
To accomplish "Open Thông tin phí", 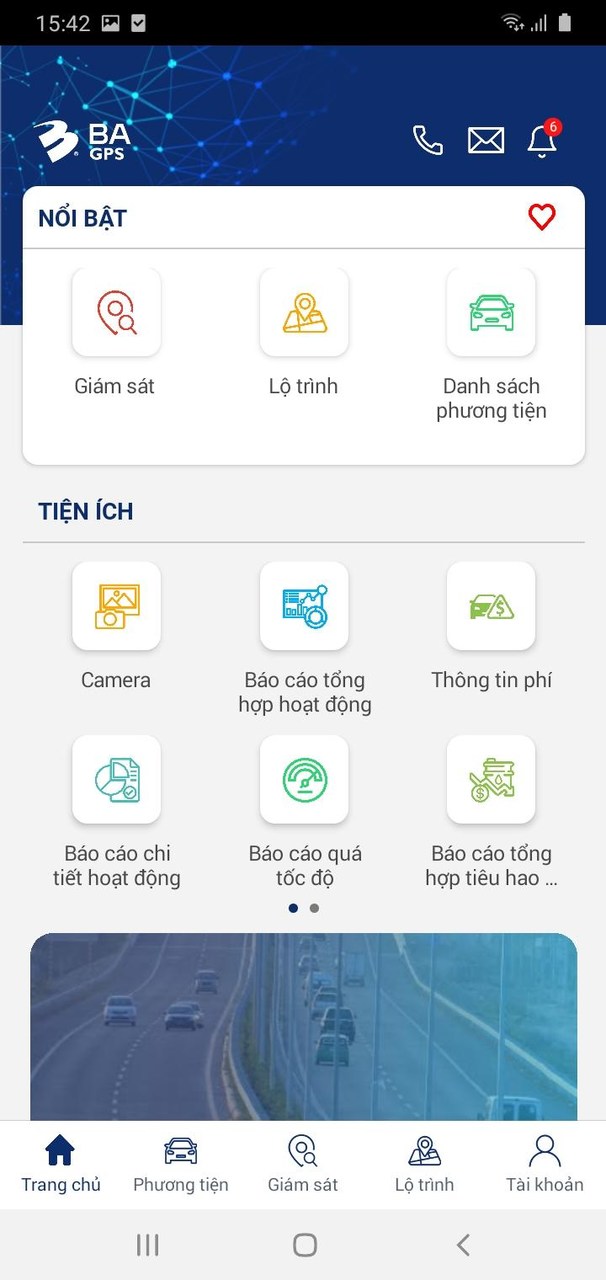I will 491,606.
